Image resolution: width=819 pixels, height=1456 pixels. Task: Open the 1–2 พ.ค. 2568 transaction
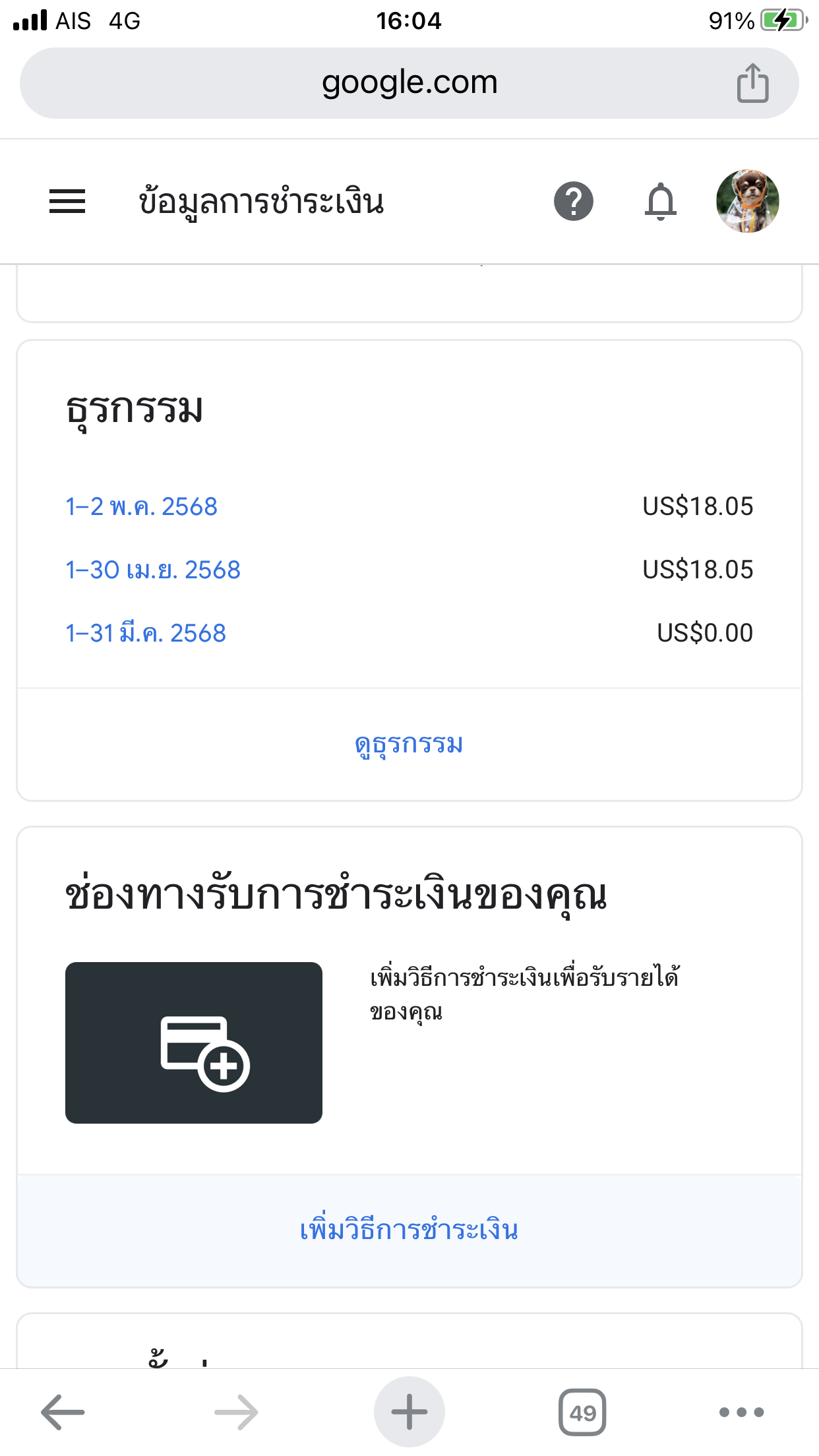pyautogui.click(x=141, y=506)
